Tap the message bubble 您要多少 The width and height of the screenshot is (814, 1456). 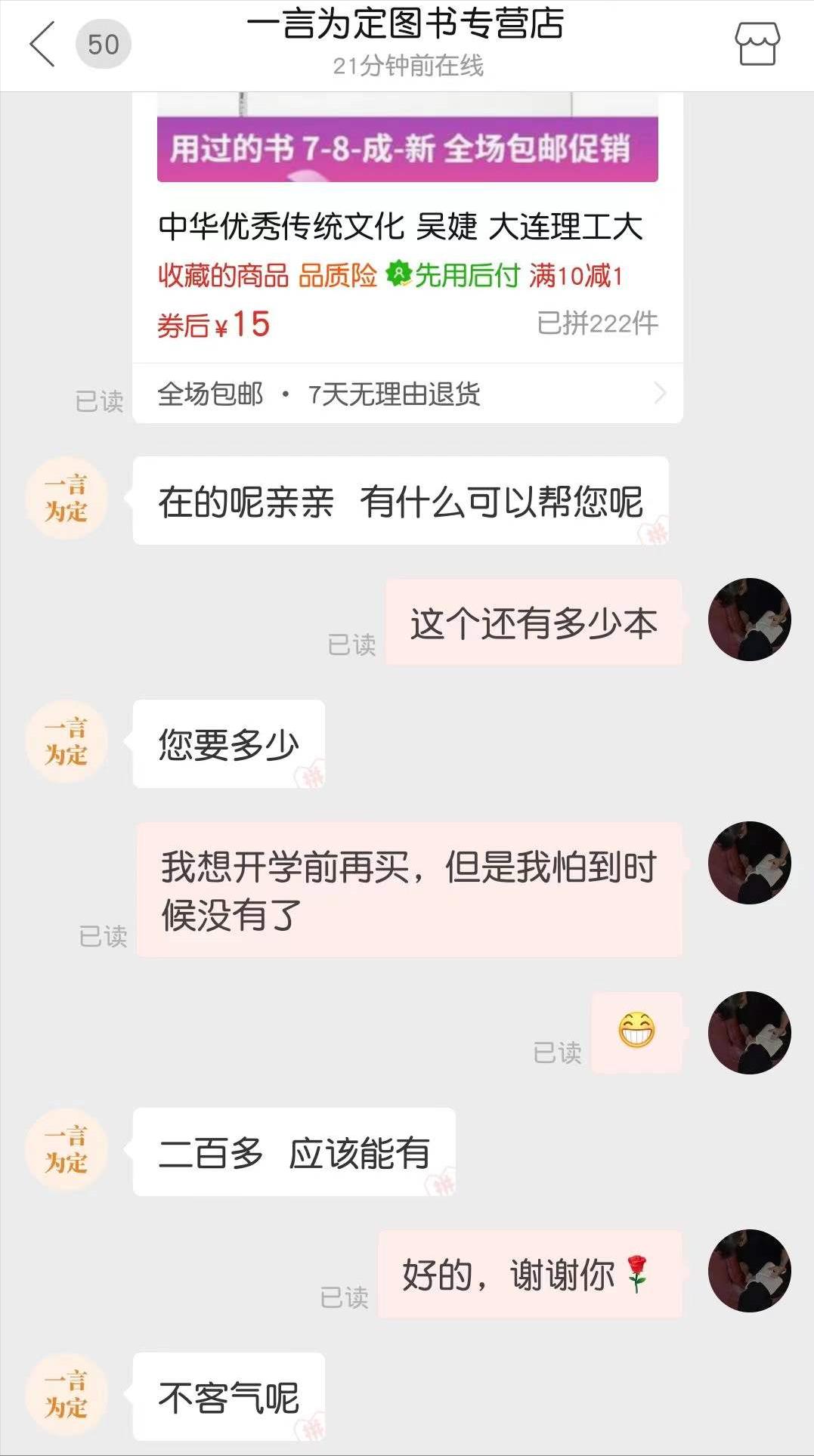[x=227, y=743]
